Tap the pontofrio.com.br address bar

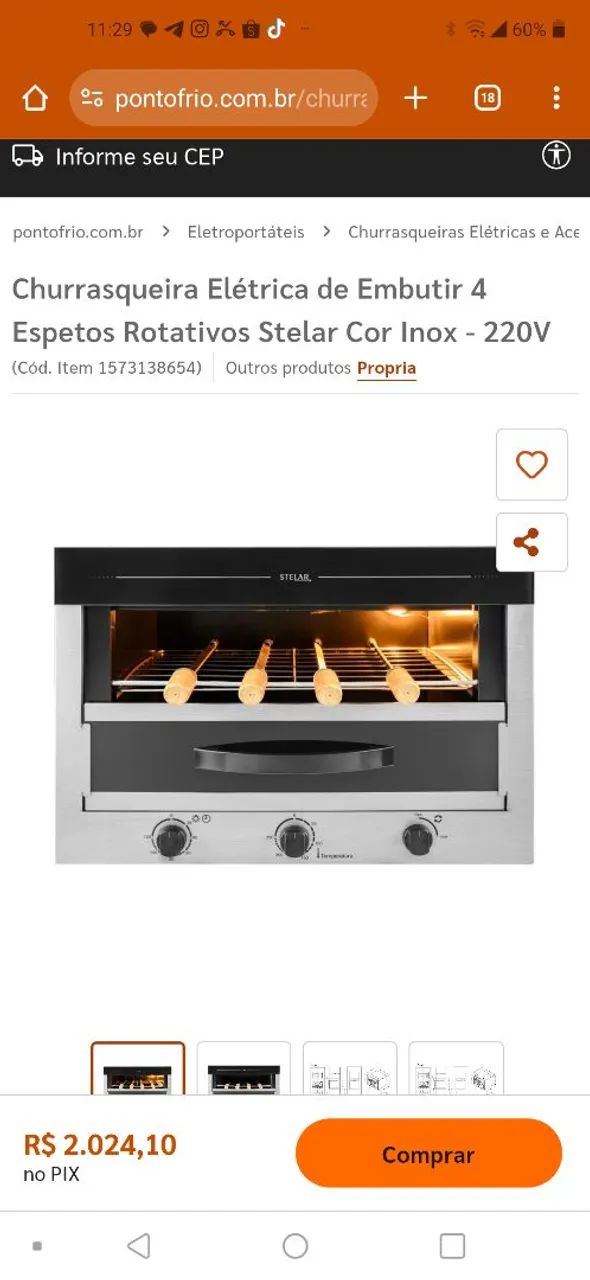coord(224,98)
